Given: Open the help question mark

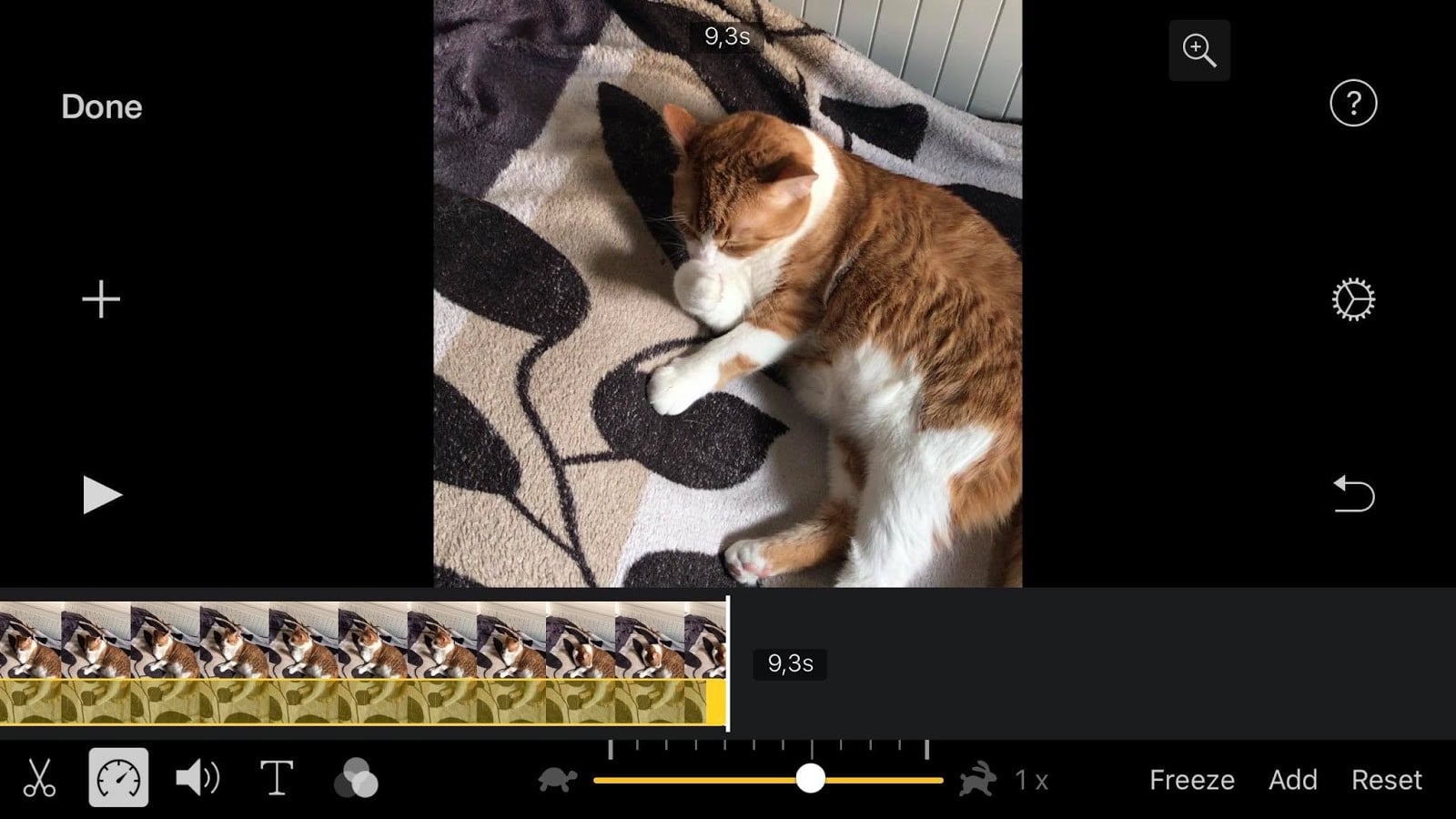Looking at the screenshot, I should [x=1352, y=104].
